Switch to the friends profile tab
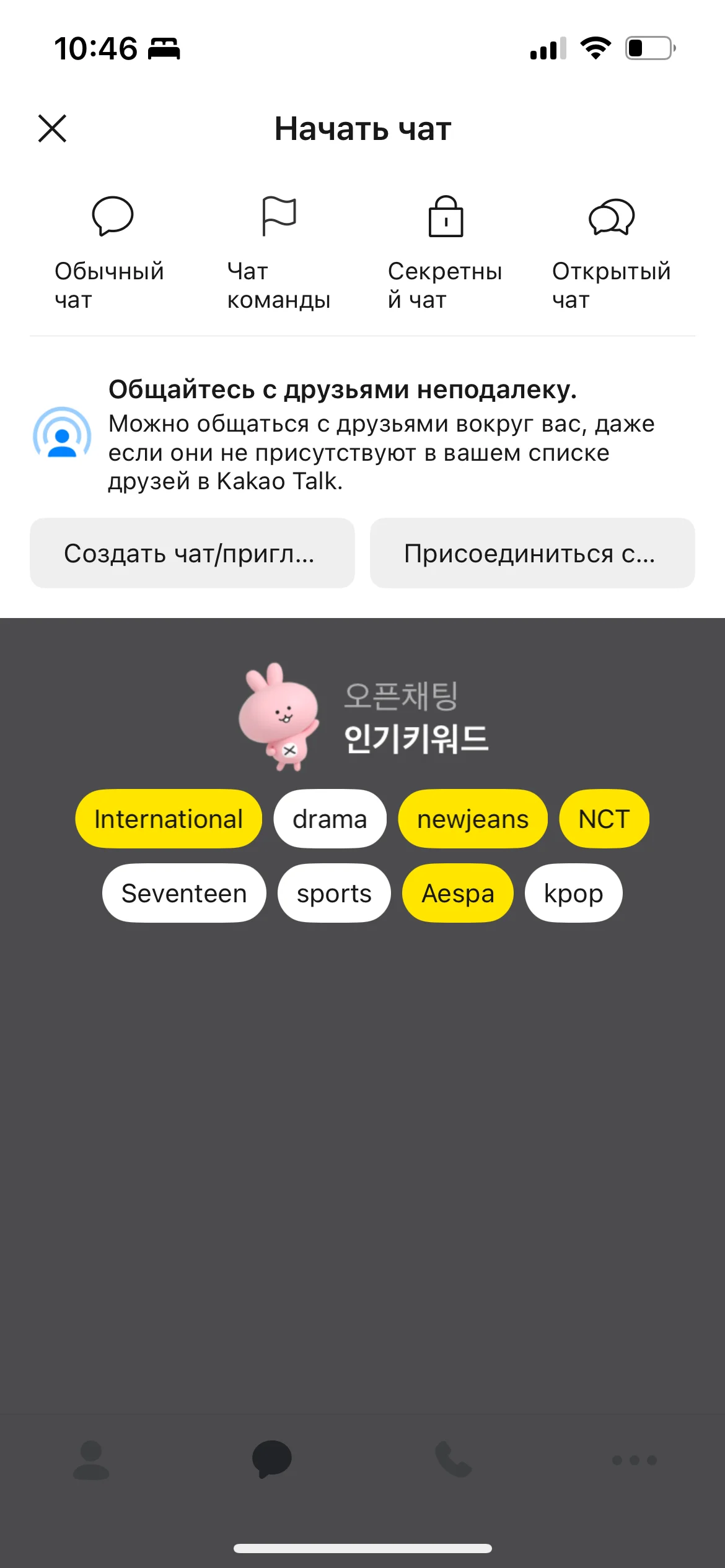The image size is (725, 1568). (x=91, y=1460)
